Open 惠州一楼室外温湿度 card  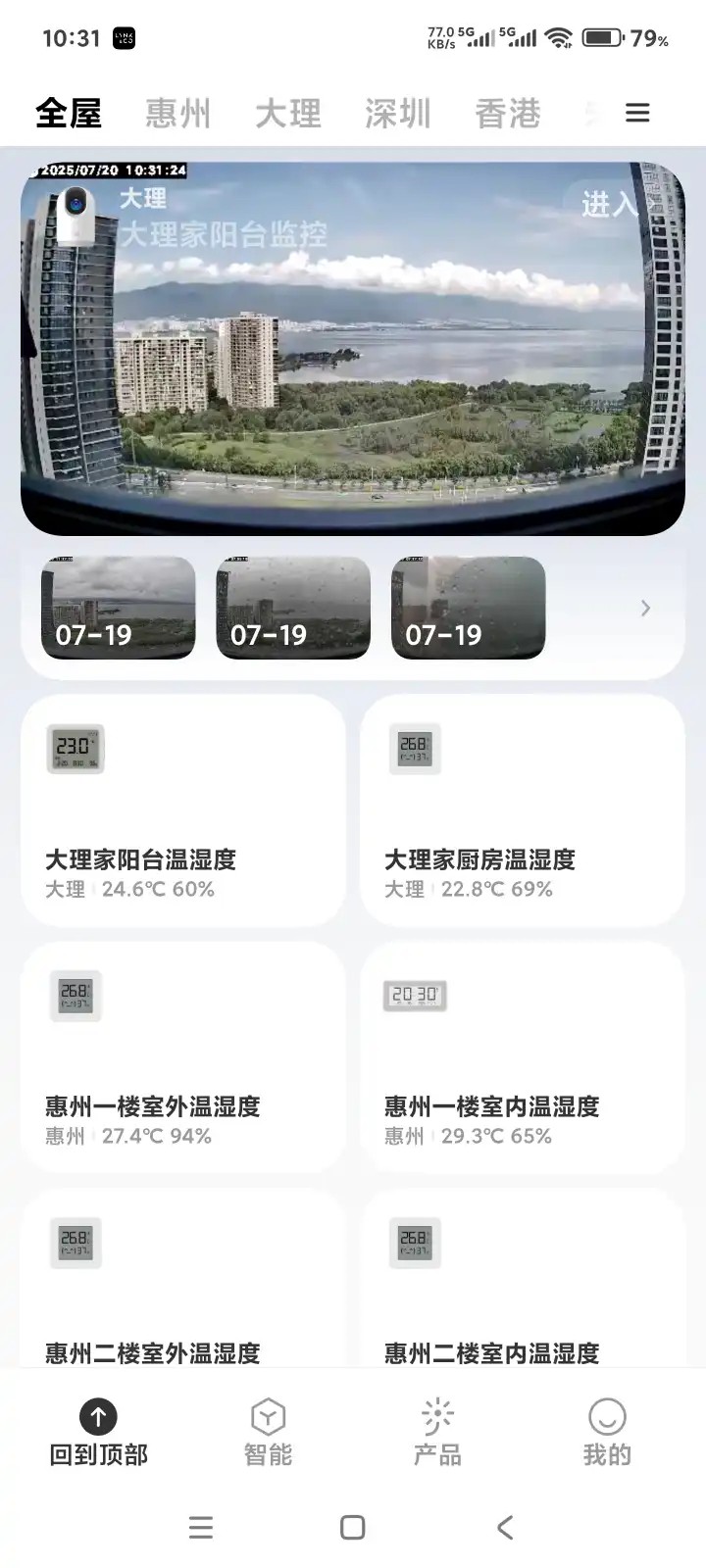pos(183,1057)
